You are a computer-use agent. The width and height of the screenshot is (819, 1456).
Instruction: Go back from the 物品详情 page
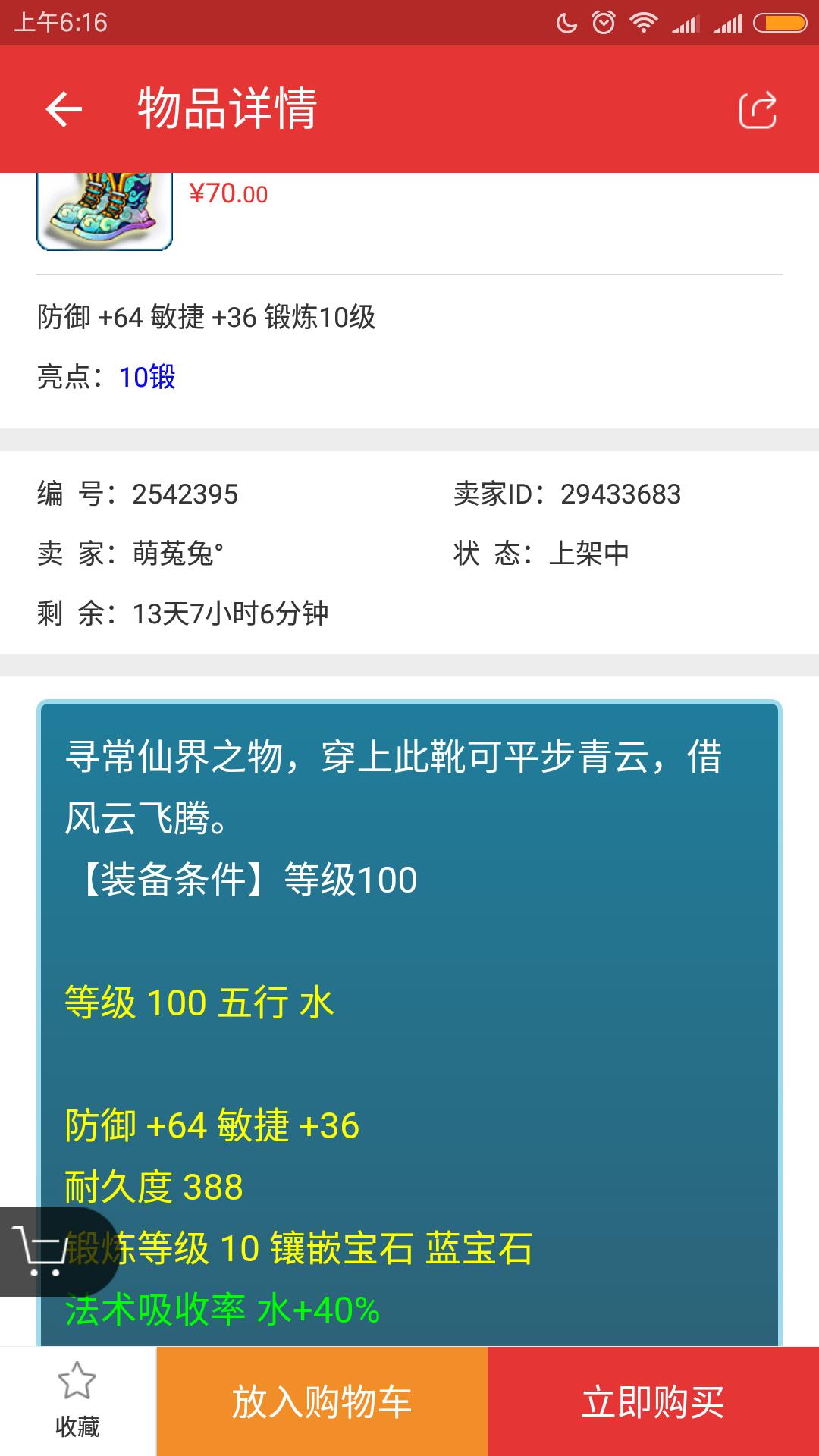64,109
